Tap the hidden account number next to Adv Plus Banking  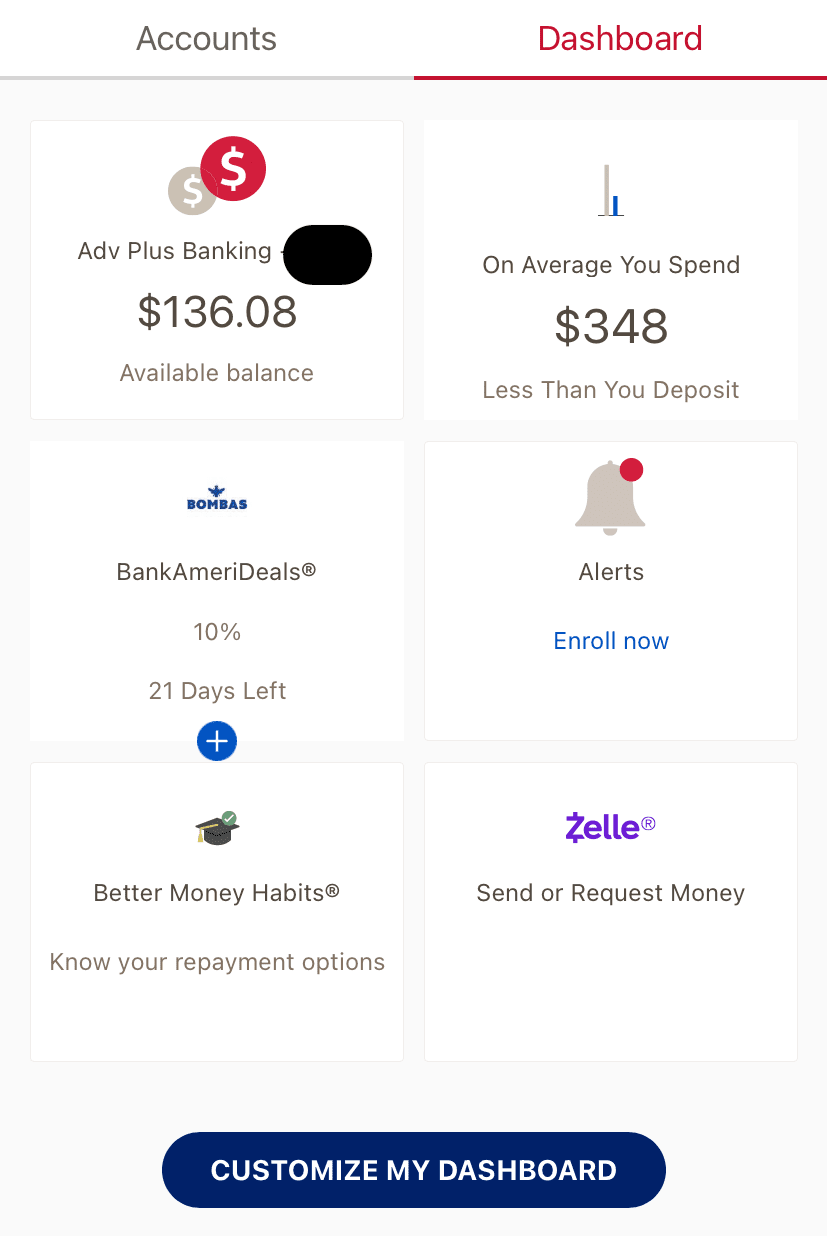pyautogui.click(x=327, y=255)
